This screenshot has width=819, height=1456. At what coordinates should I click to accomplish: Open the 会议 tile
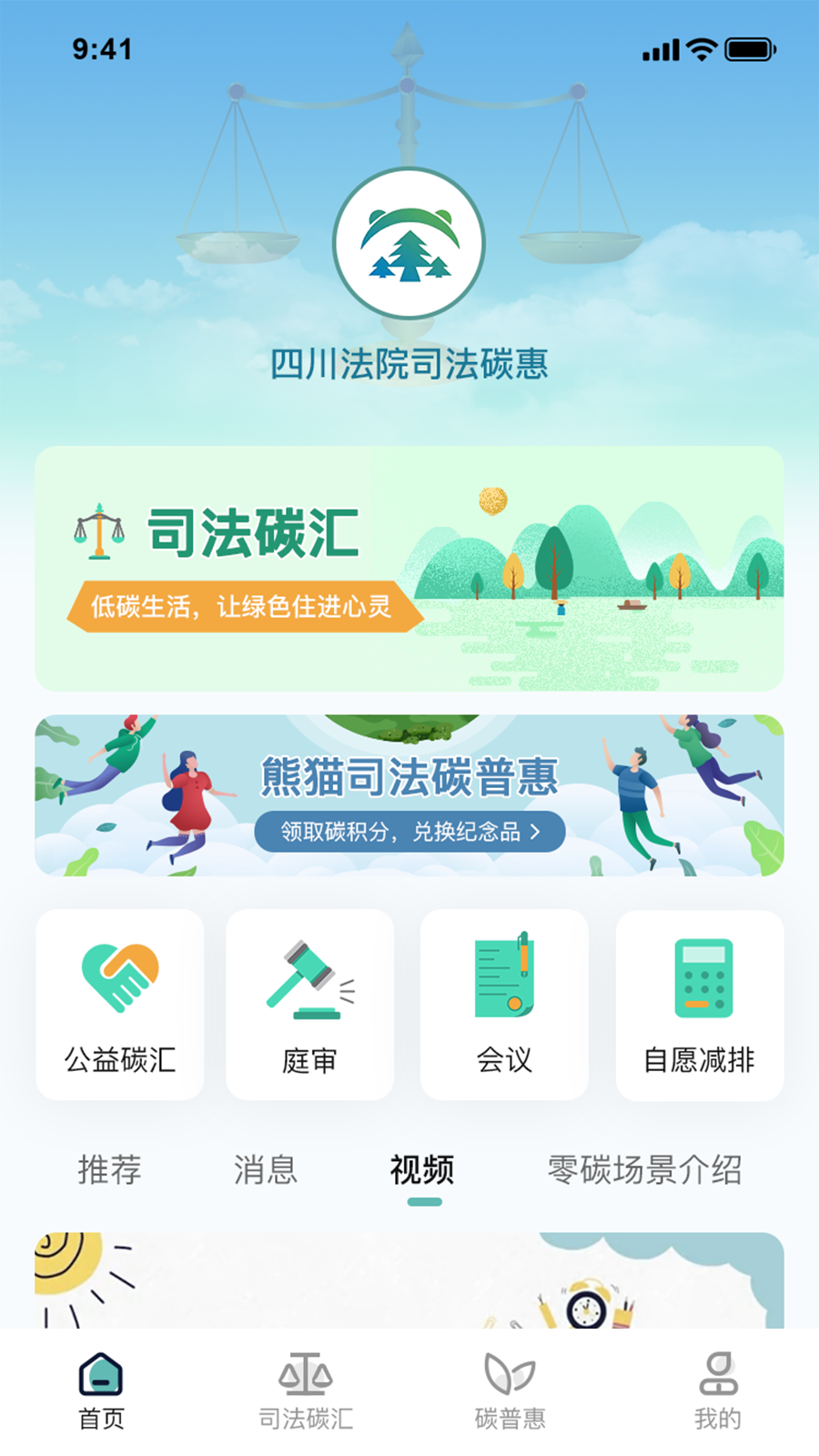504,1005
